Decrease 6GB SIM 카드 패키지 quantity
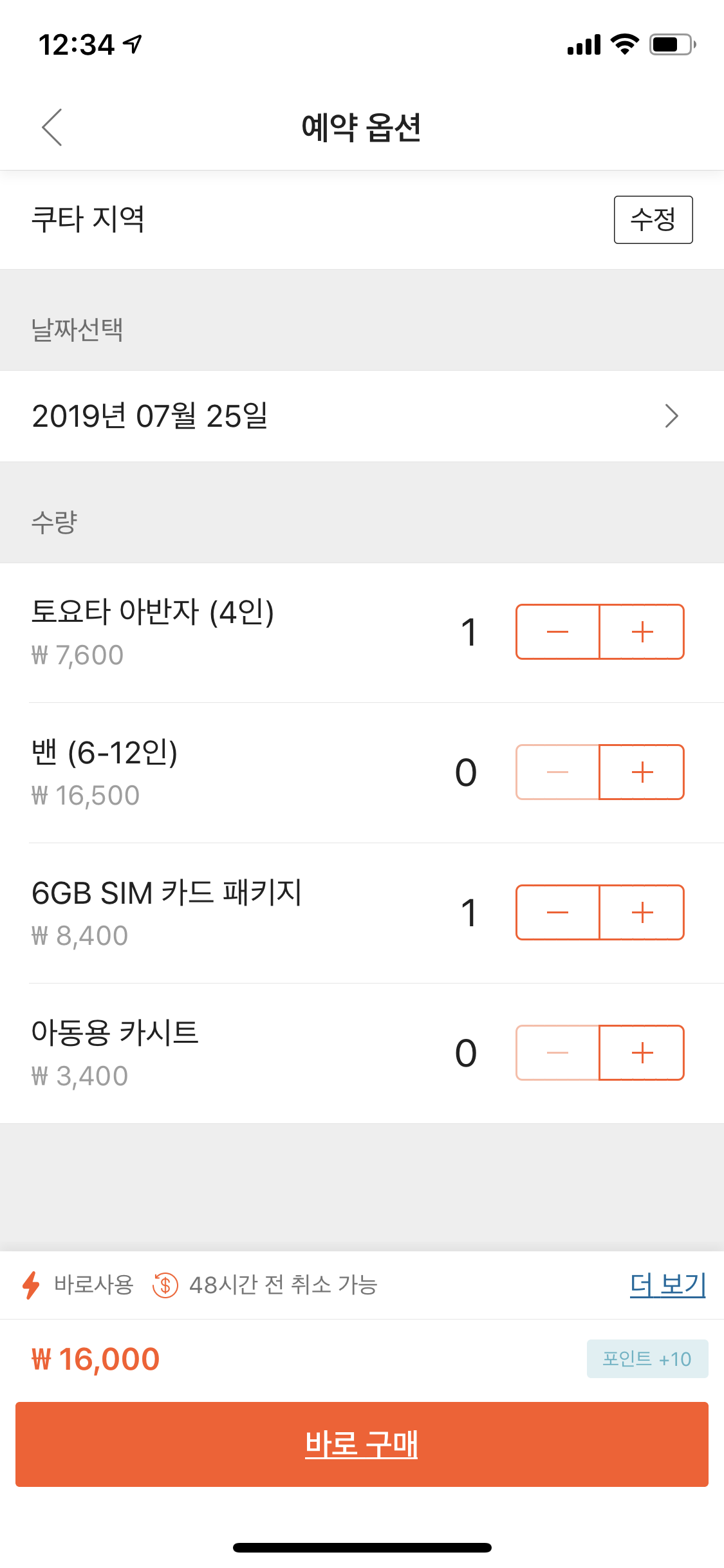724x1568 pixels. click(x=557, y=913)
